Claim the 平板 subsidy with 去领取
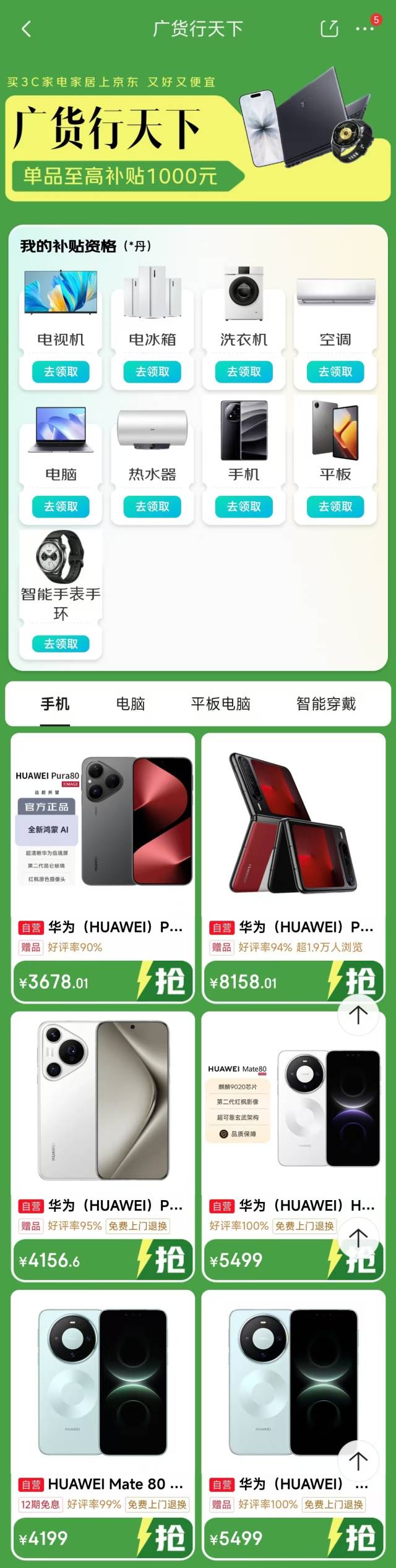Screen dimensions: 396x1568 [x=335, y=506]
